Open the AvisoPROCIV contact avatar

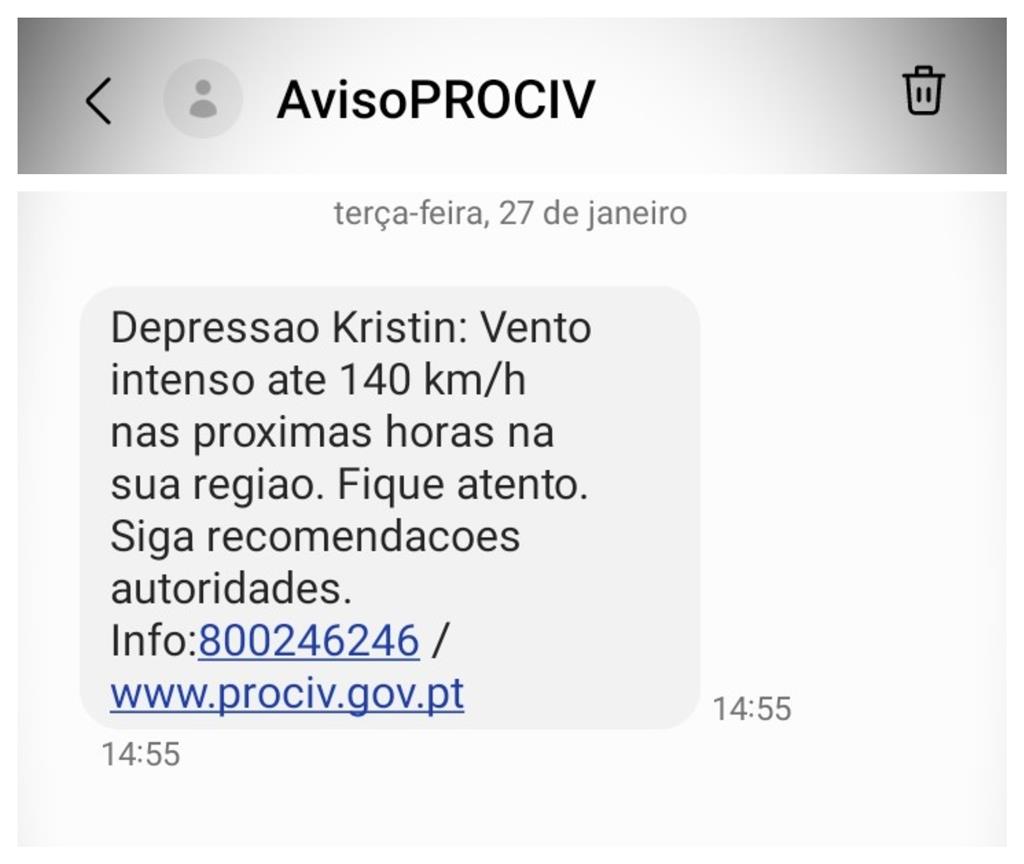click(203, 99)
